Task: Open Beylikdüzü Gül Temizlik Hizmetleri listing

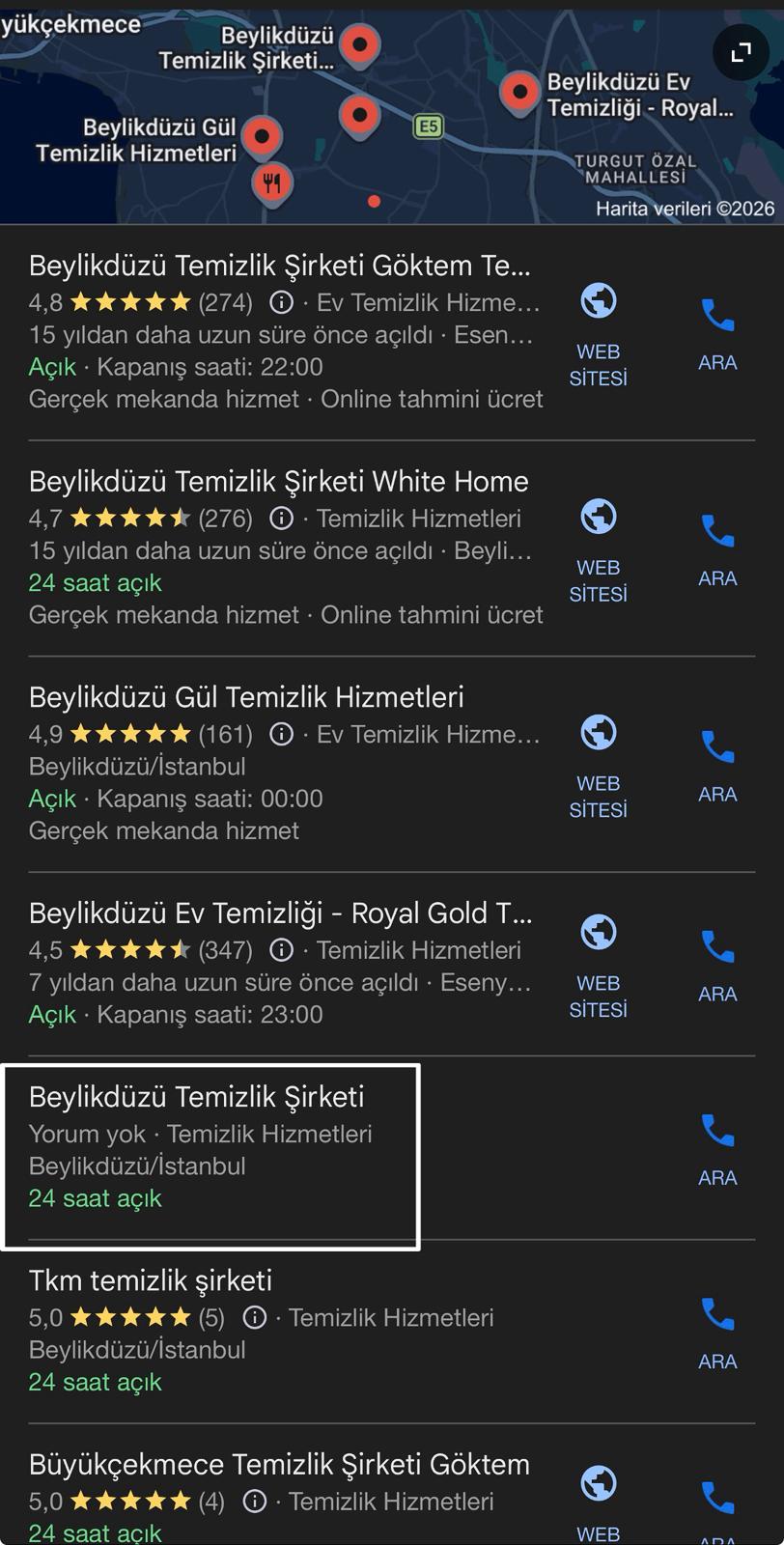Action: pos(246,697)
